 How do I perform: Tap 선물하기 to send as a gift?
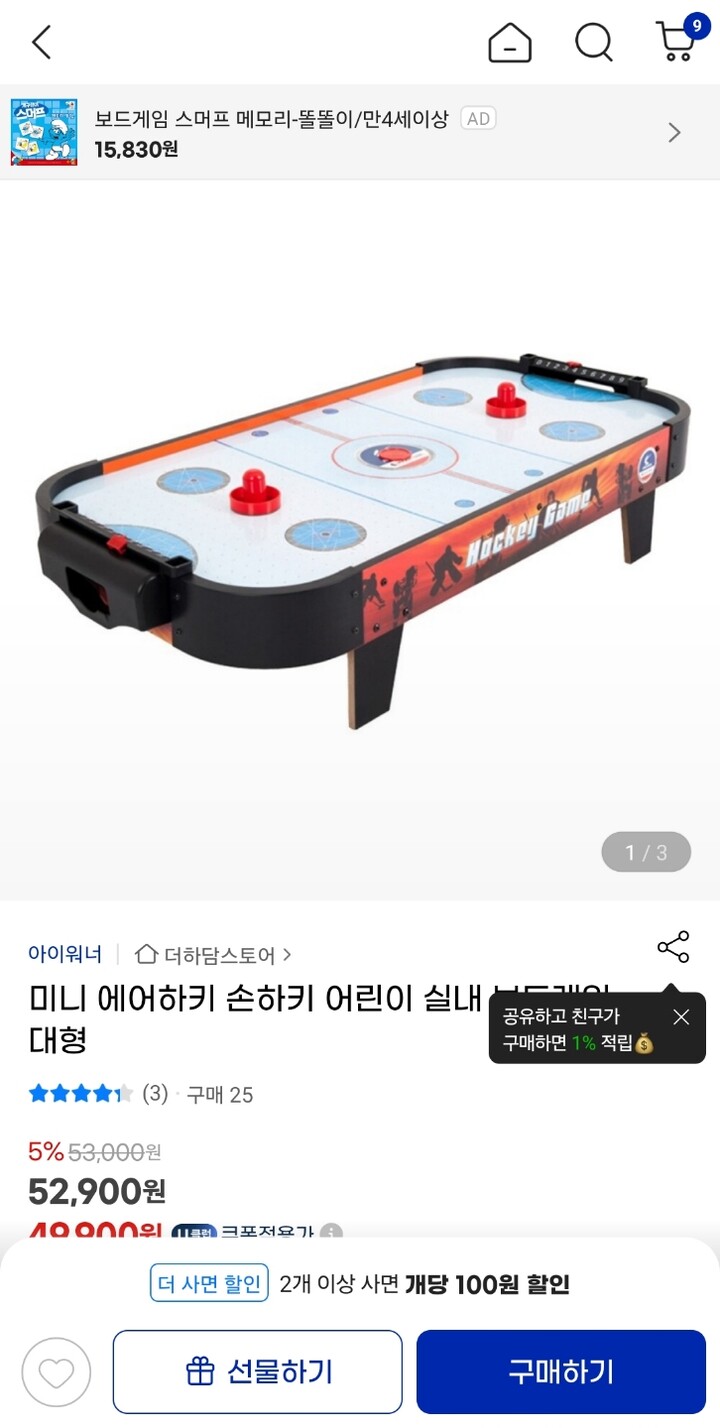[x=258, y=1371]
